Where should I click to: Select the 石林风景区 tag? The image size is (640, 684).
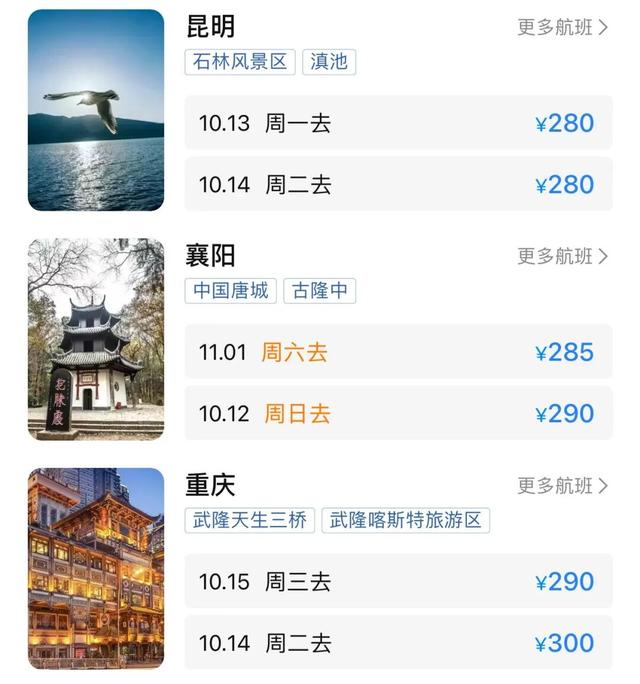coord(239,62)
